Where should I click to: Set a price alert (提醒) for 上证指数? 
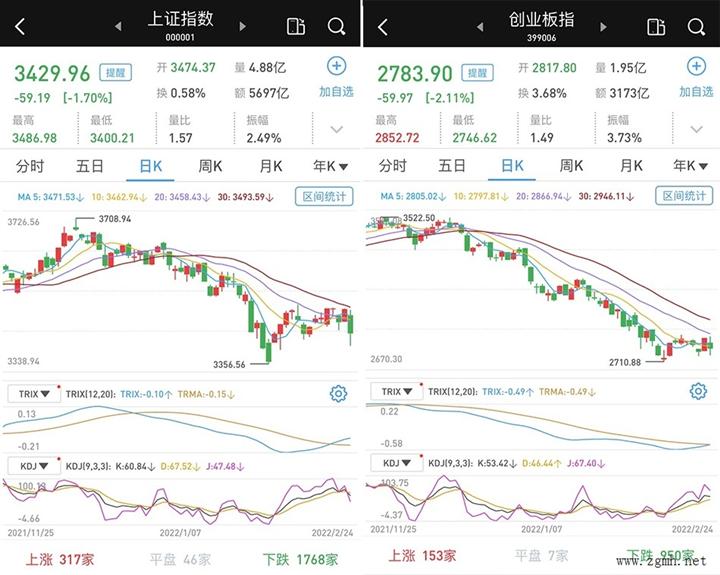116,72
